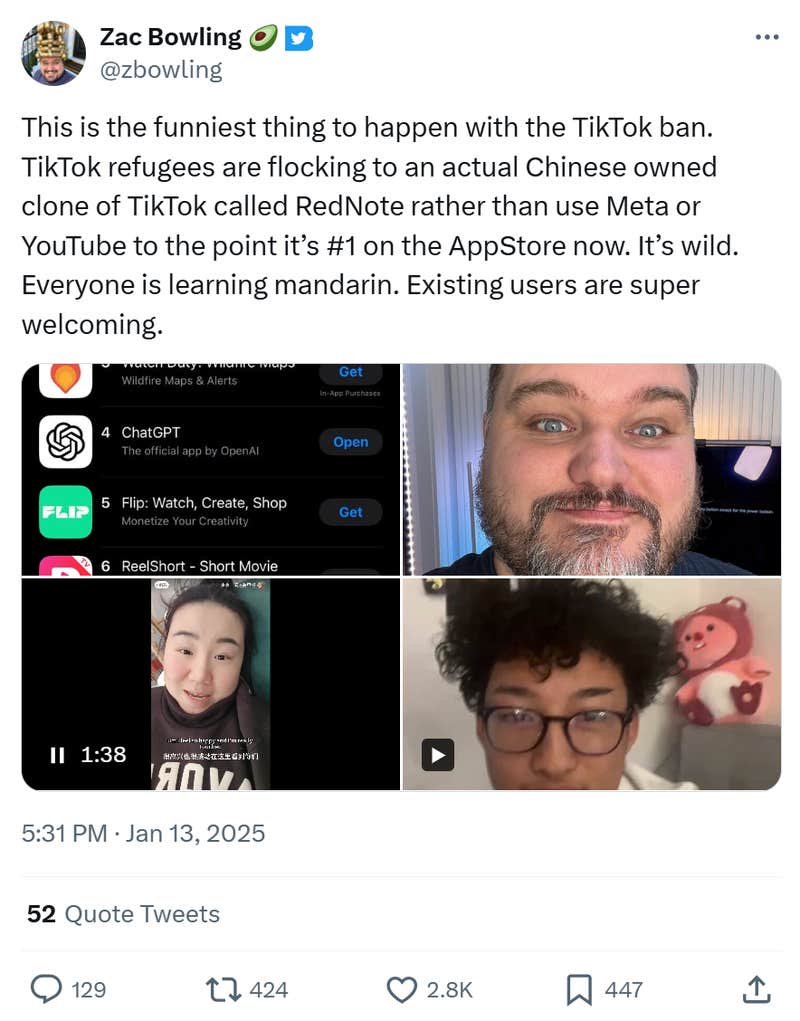Open the App Store chart screenshot
Screen dimensions: 800x1021
(211, 469)
